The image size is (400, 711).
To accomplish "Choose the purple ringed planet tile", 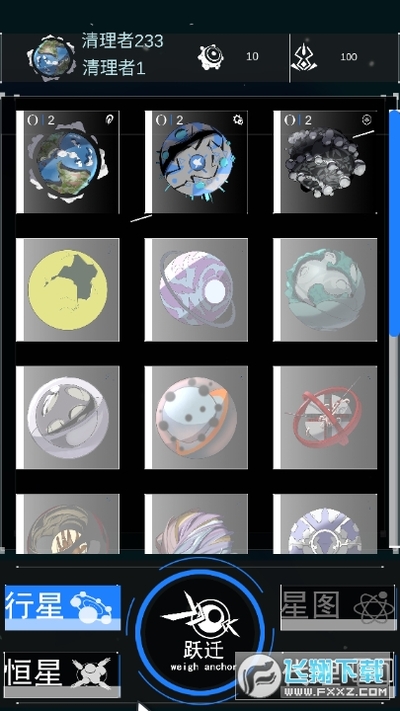I will (x=196, y=290).
